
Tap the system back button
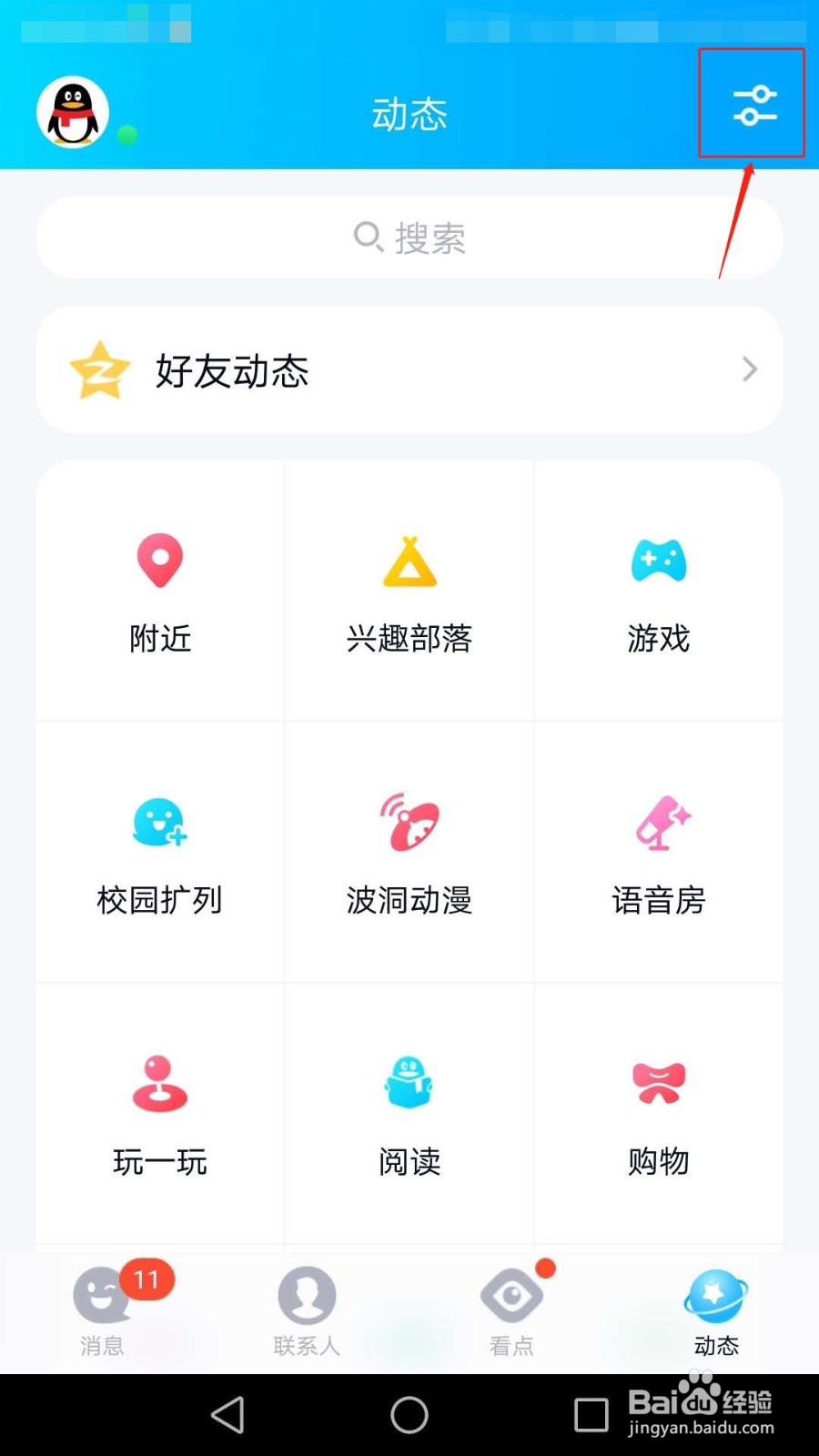[227, 1415]
